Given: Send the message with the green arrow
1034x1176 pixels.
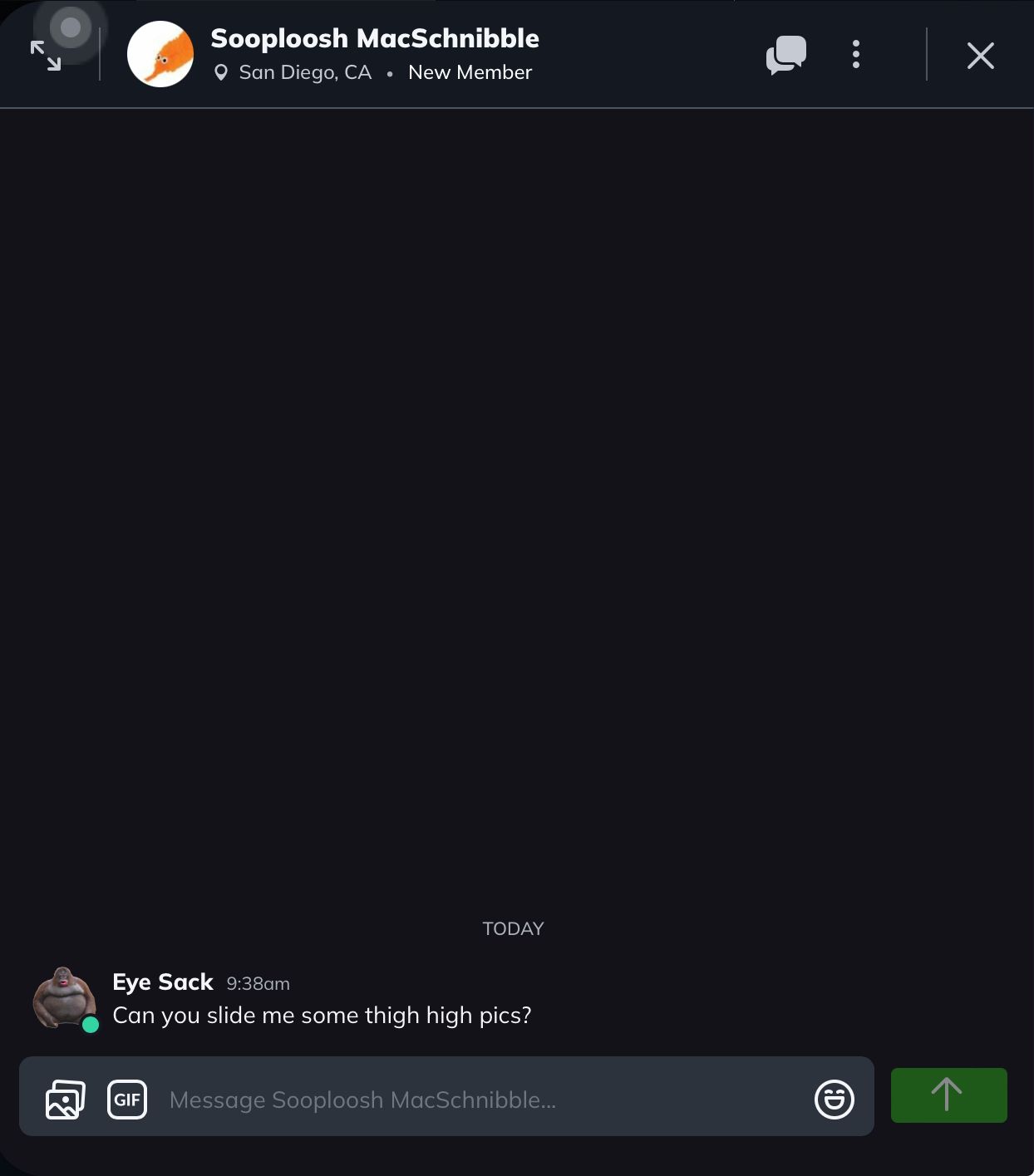Looking at the screenshot, I should [x=948, y=1095].
